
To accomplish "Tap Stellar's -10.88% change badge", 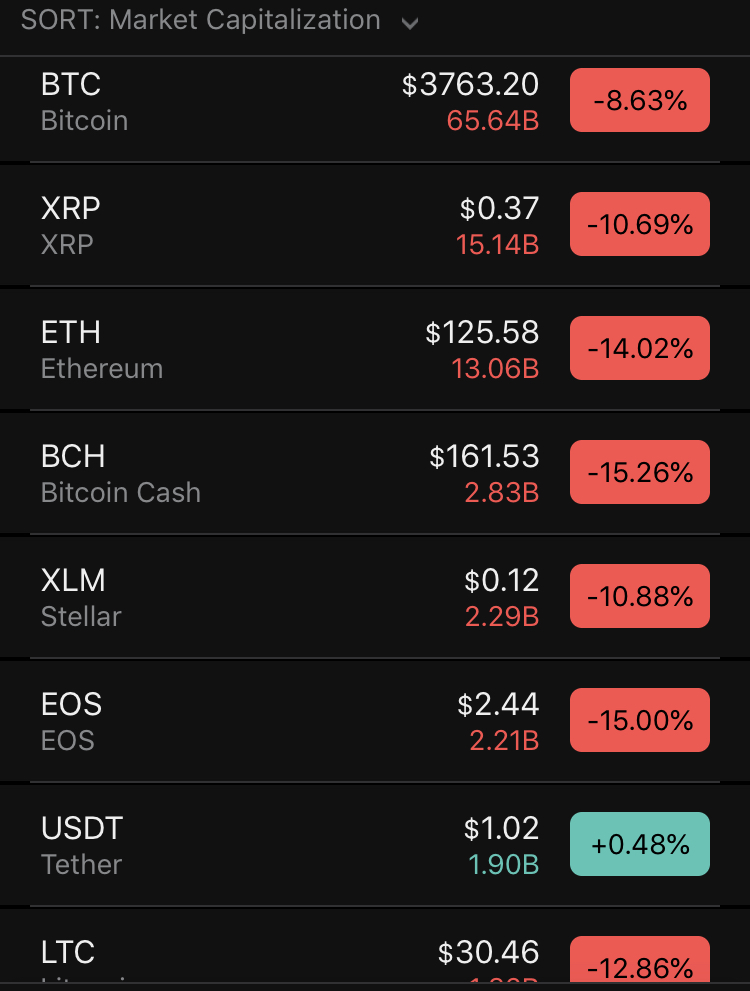I will 639,597.
